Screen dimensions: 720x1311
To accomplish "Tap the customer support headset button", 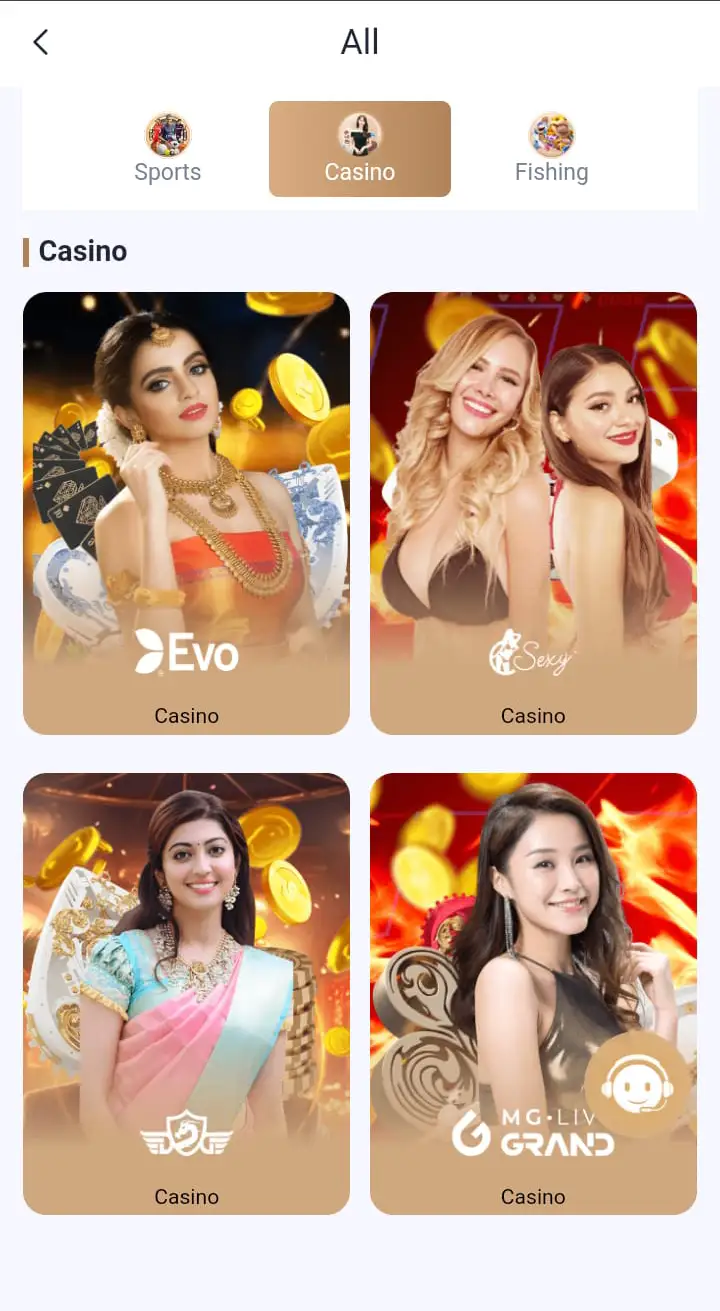I will 637,1085.
